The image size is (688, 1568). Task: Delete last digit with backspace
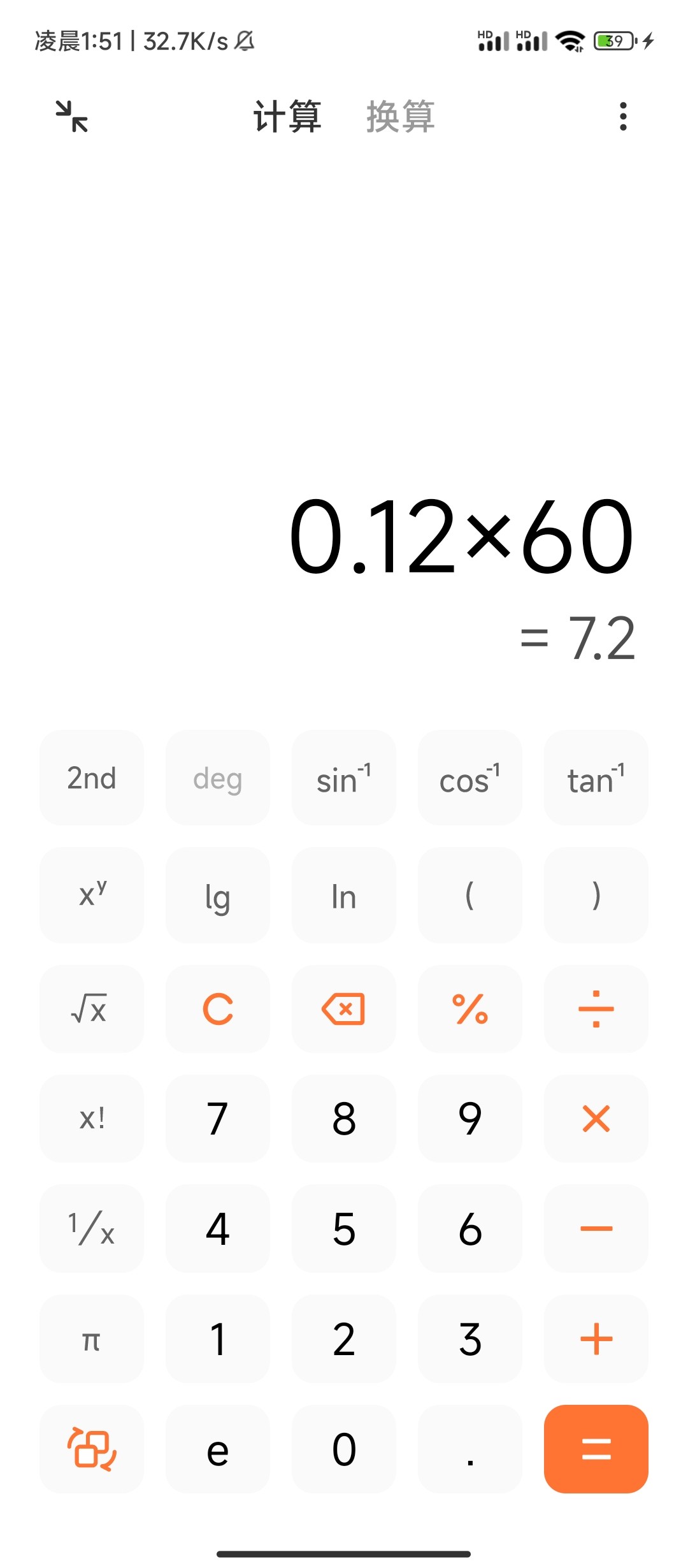344,1009
